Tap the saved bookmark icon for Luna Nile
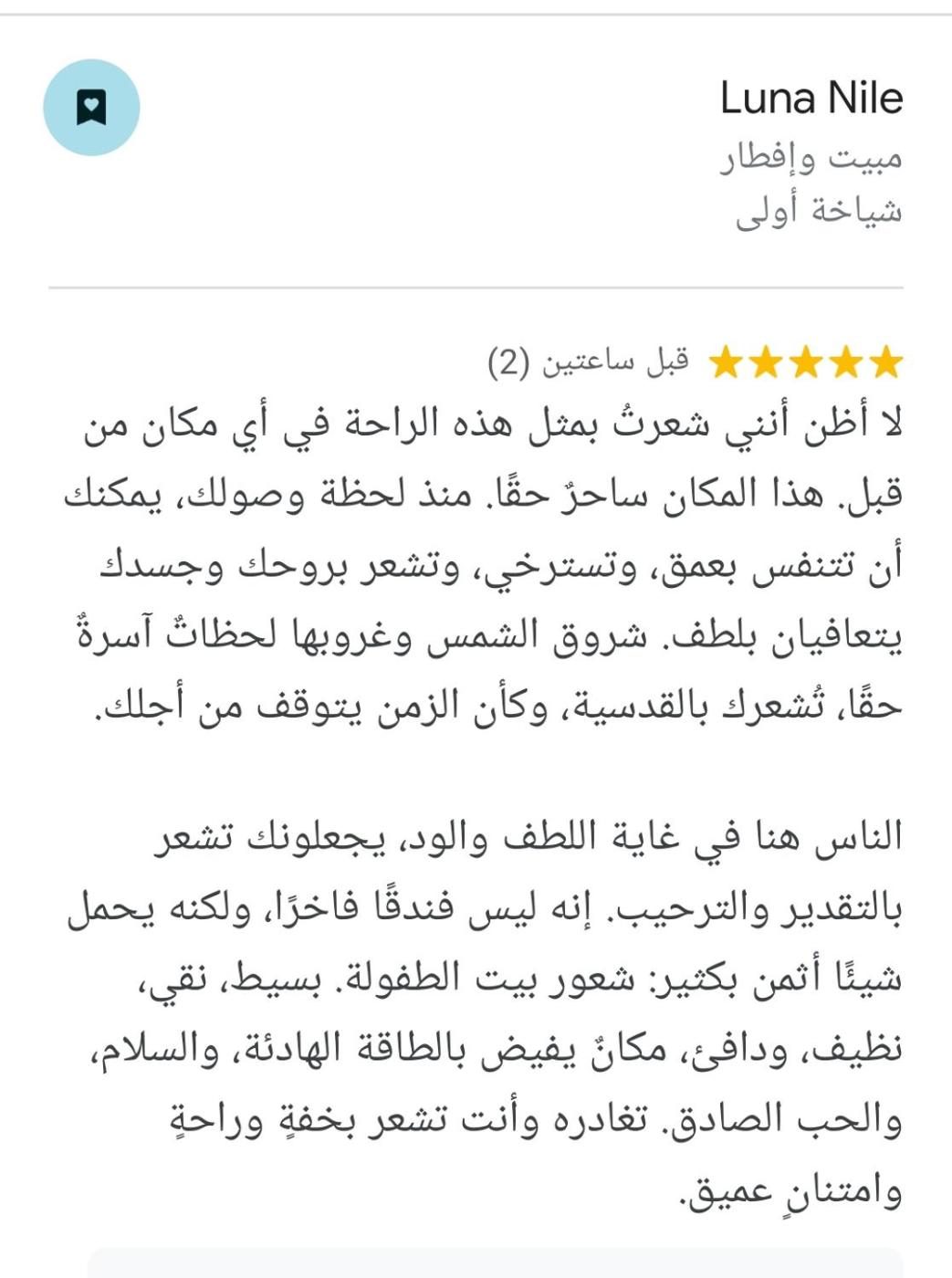Viewport: 952px width, 1278px height. [x=91, y=108]
